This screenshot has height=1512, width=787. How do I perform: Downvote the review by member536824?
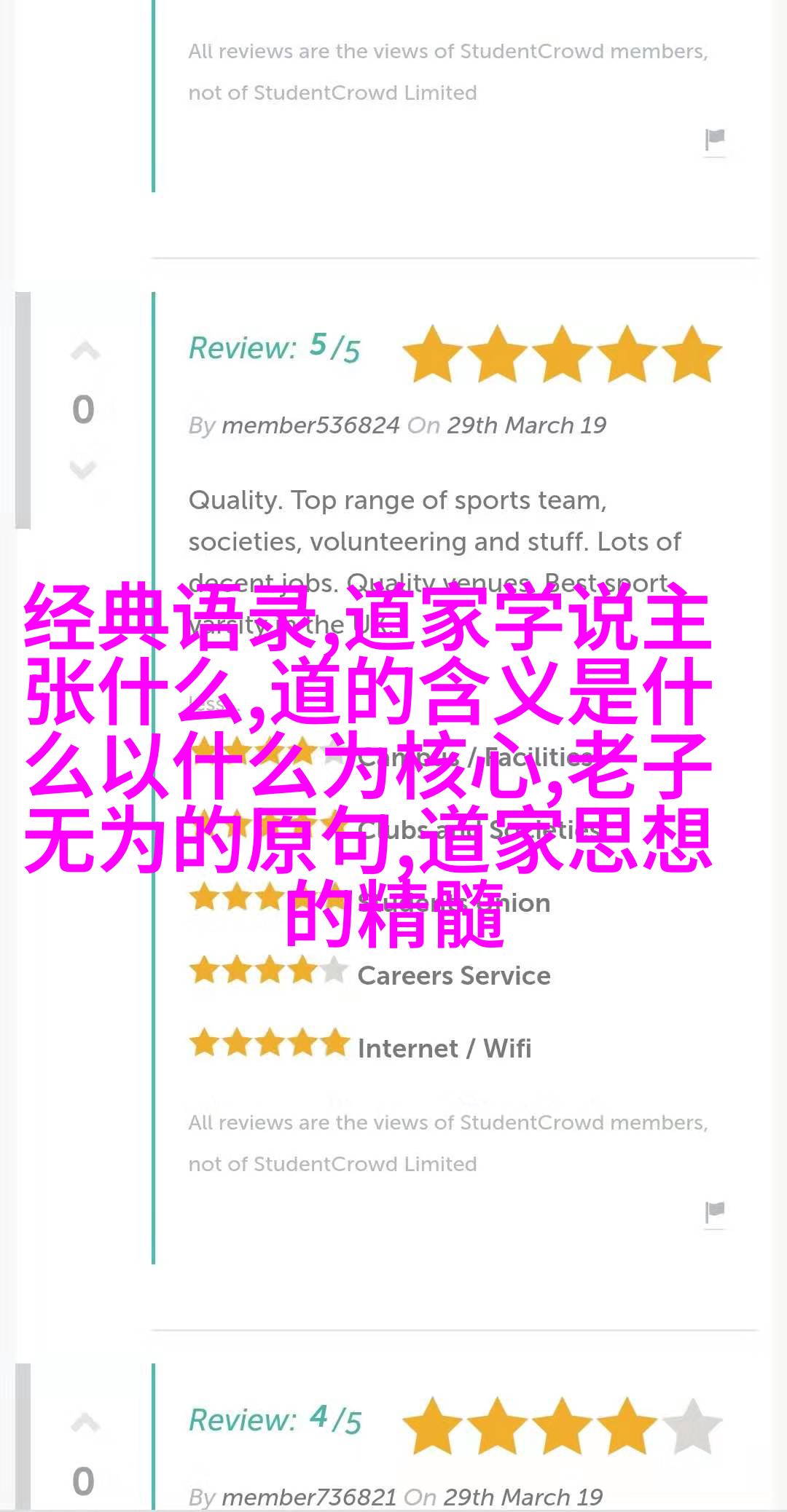[x=83, y=470]
